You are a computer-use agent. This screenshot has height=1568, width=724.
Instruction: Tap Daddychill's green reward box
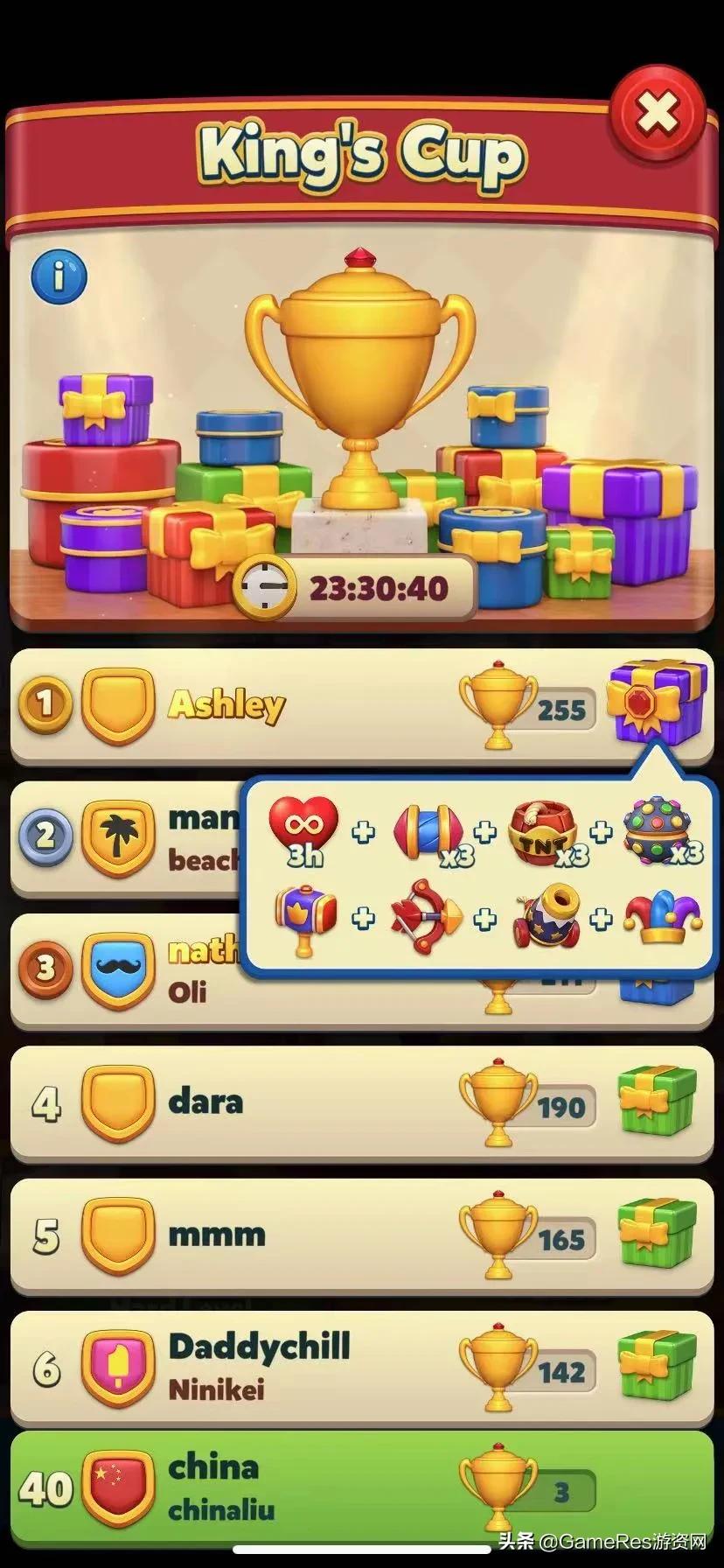tap(657, 1368)
